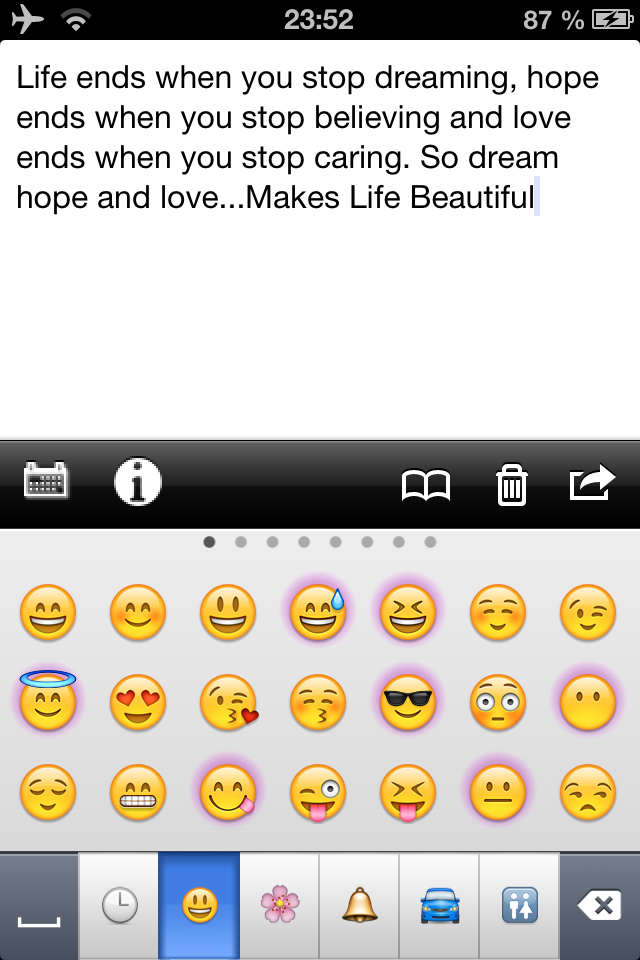This screenshot has height=960, width=640.
Task: Tap the info icon
Action: (138, 482)
